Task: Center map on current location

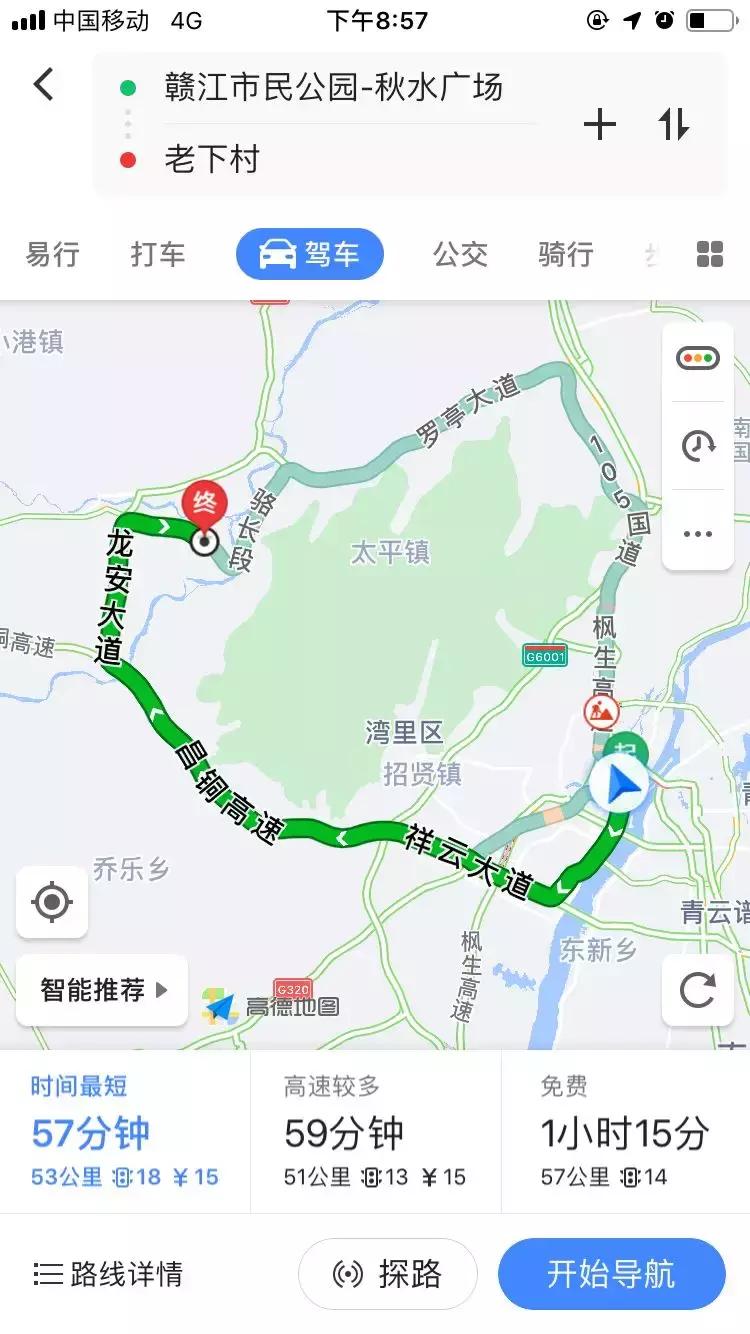Action: coord(51,902)
